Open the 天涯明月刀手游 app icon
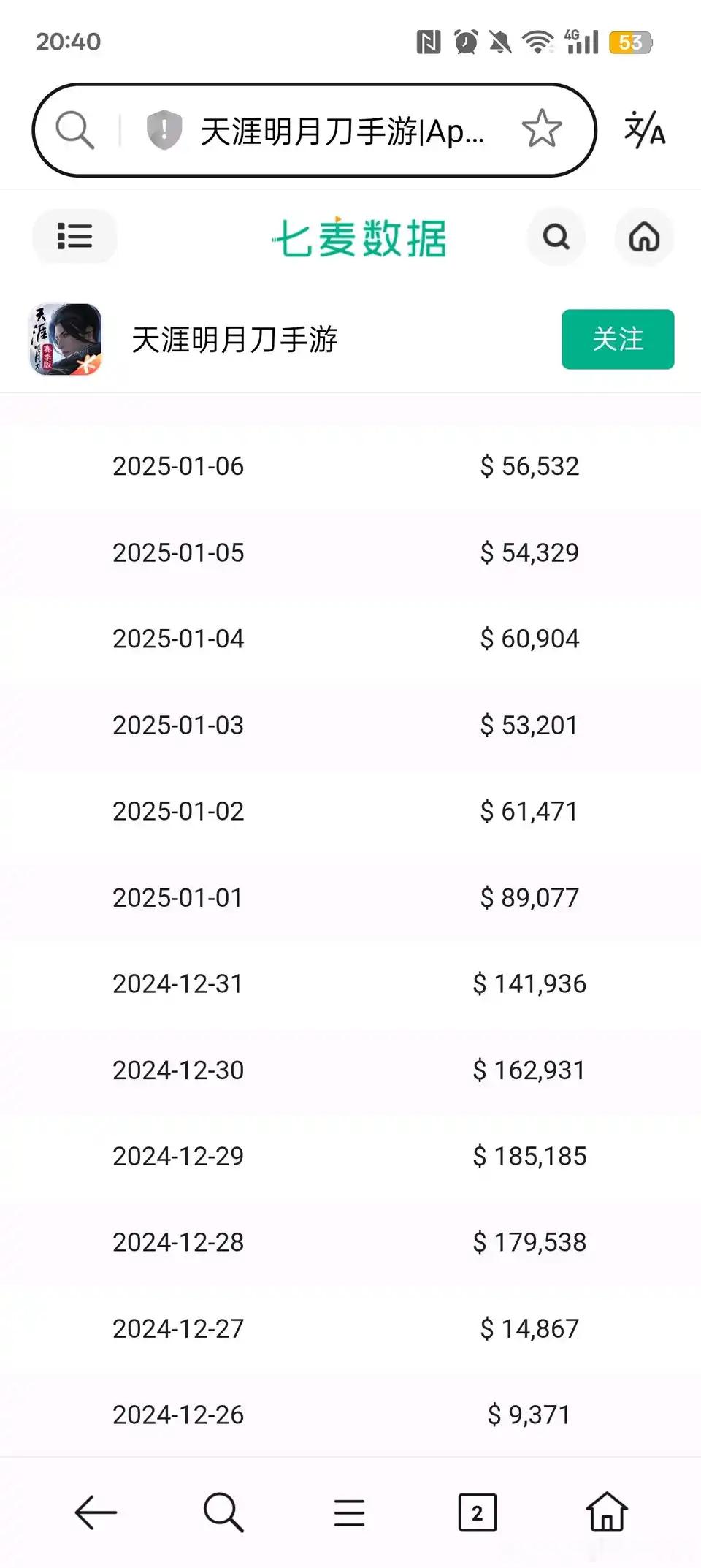Viewport: 701px width, 1568px height. click(x=66, y=340)
